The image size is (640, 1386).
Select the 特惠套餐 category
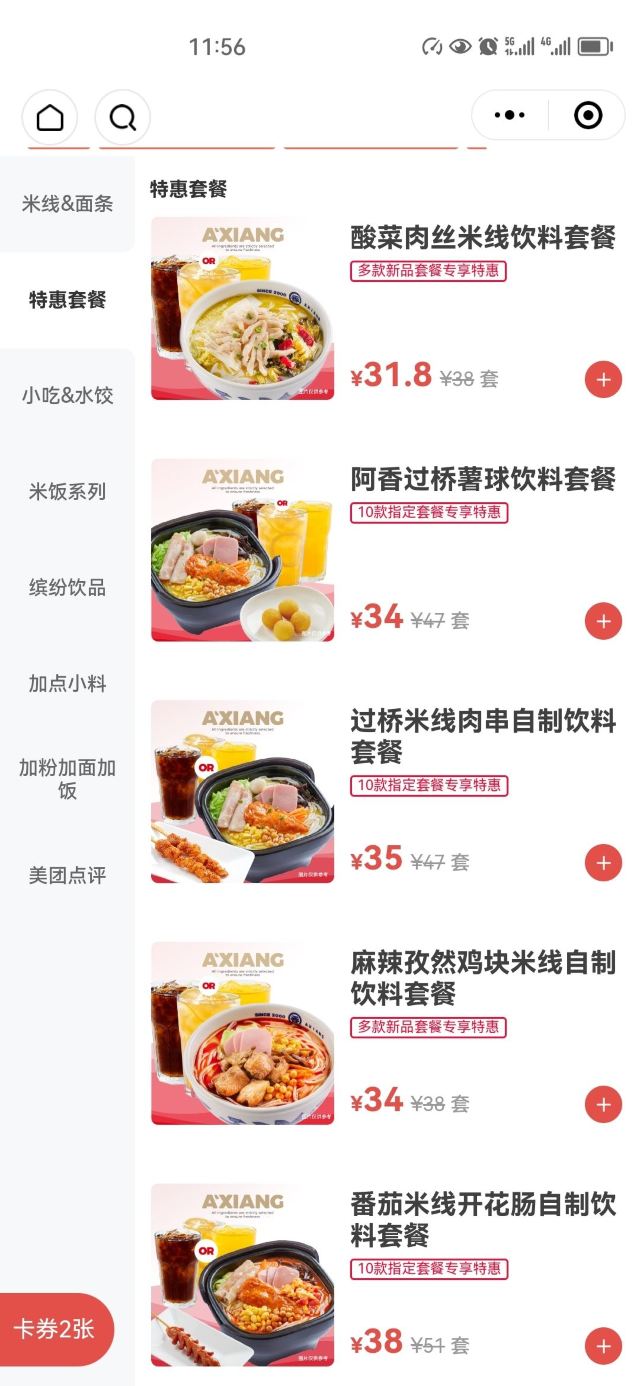coord(67,300)
